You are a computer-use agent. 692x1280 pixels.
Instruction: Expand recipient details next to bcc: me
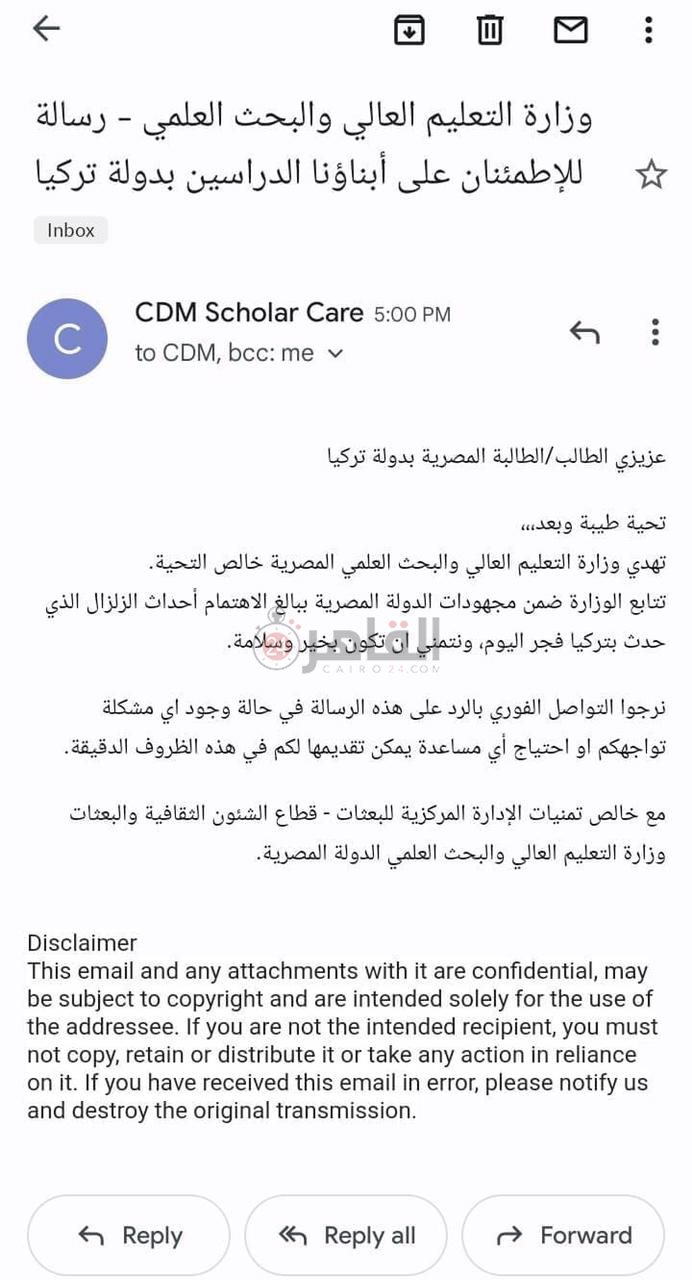336,353
